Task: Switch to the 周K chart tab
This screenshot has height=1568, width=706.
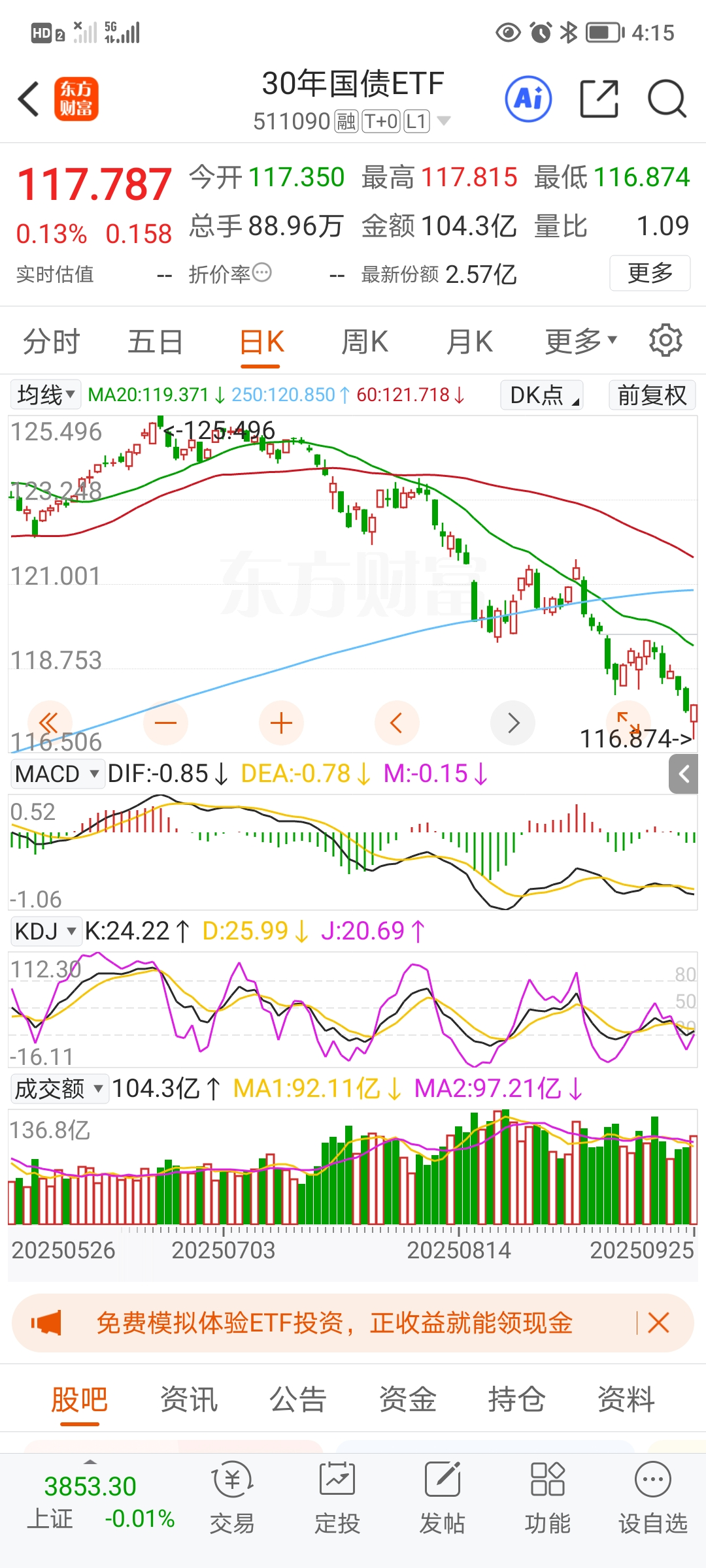Action: [365, 342]
